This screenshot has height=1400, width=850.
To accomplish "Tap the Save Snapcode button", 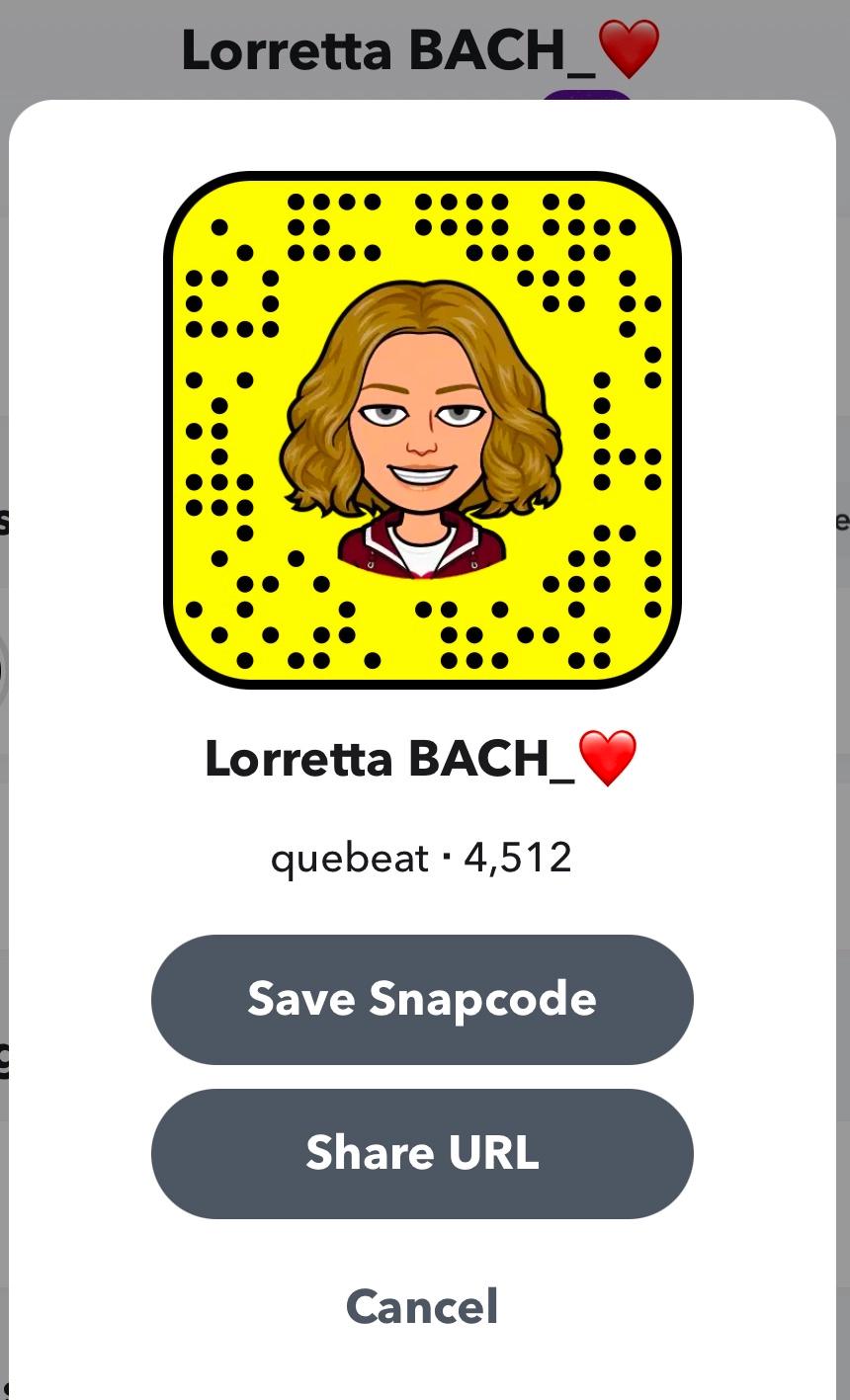I will 422,999.
